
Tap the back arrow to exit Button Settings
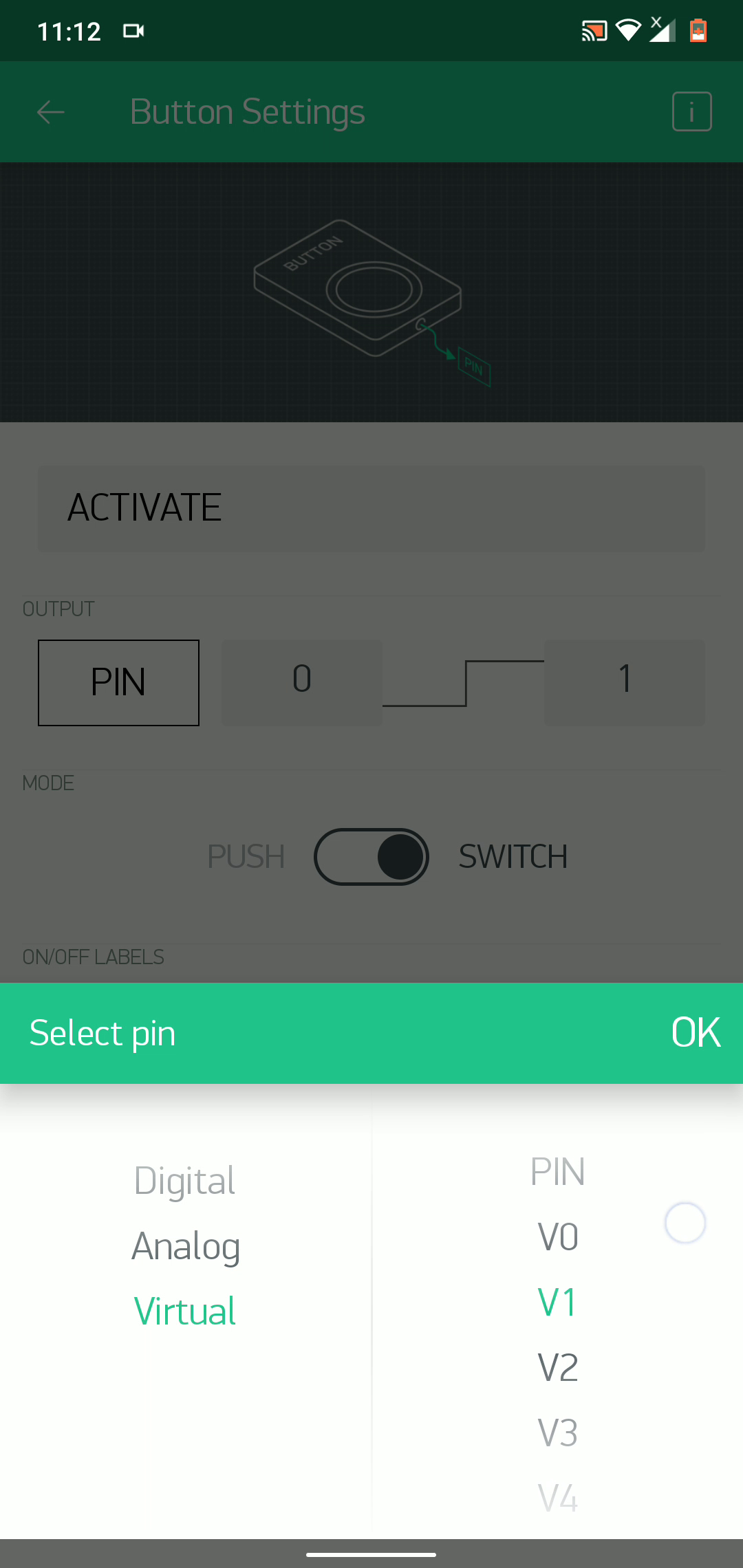point(50,111)
